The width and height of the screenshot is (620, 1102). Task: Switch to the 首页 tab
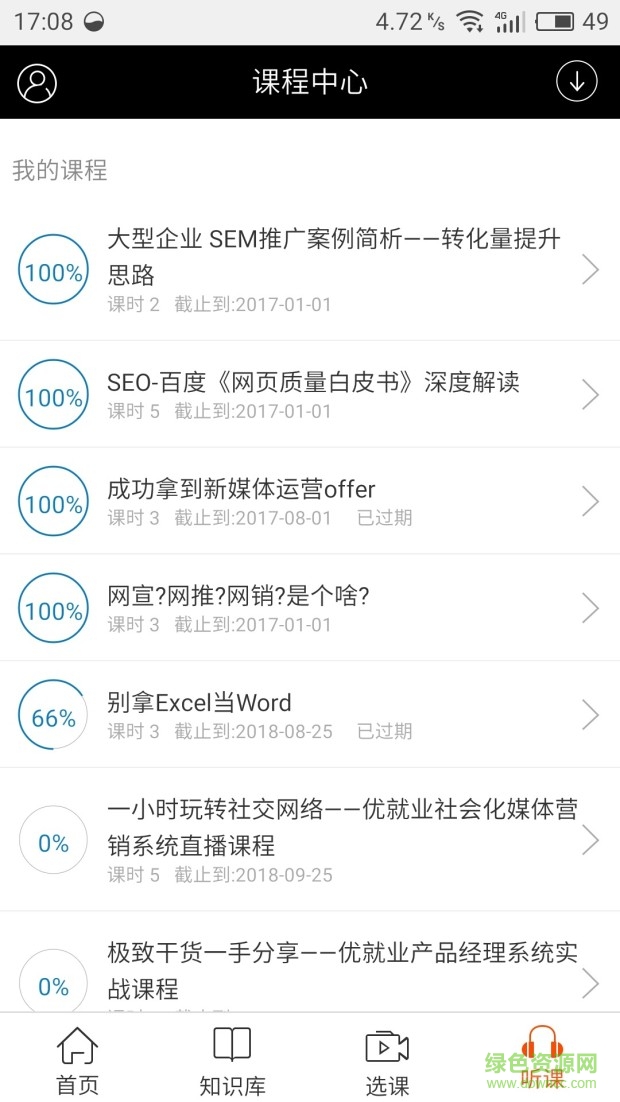(77, 1060)
